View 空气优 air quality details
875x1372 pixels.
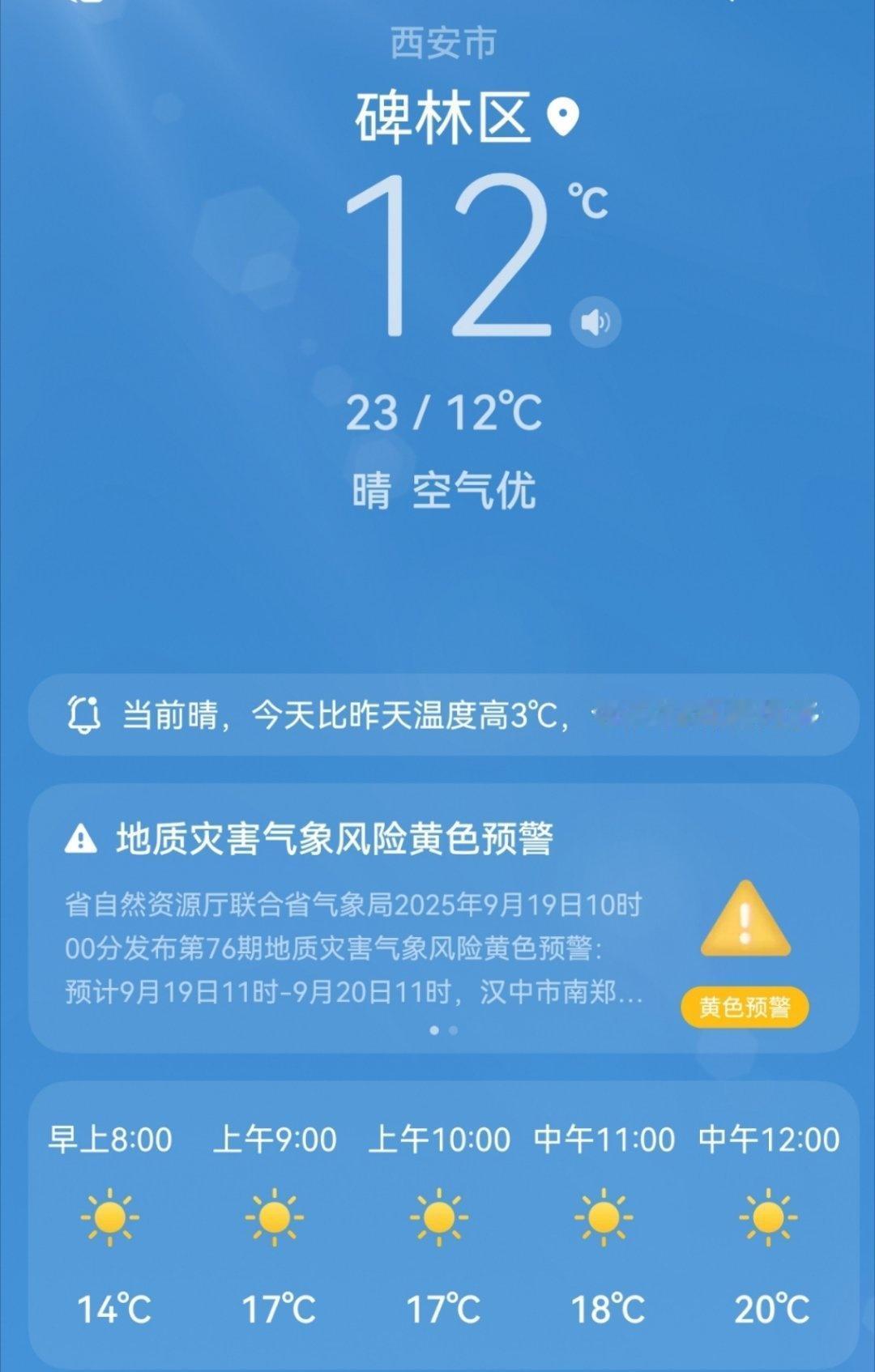pos(474,490)
